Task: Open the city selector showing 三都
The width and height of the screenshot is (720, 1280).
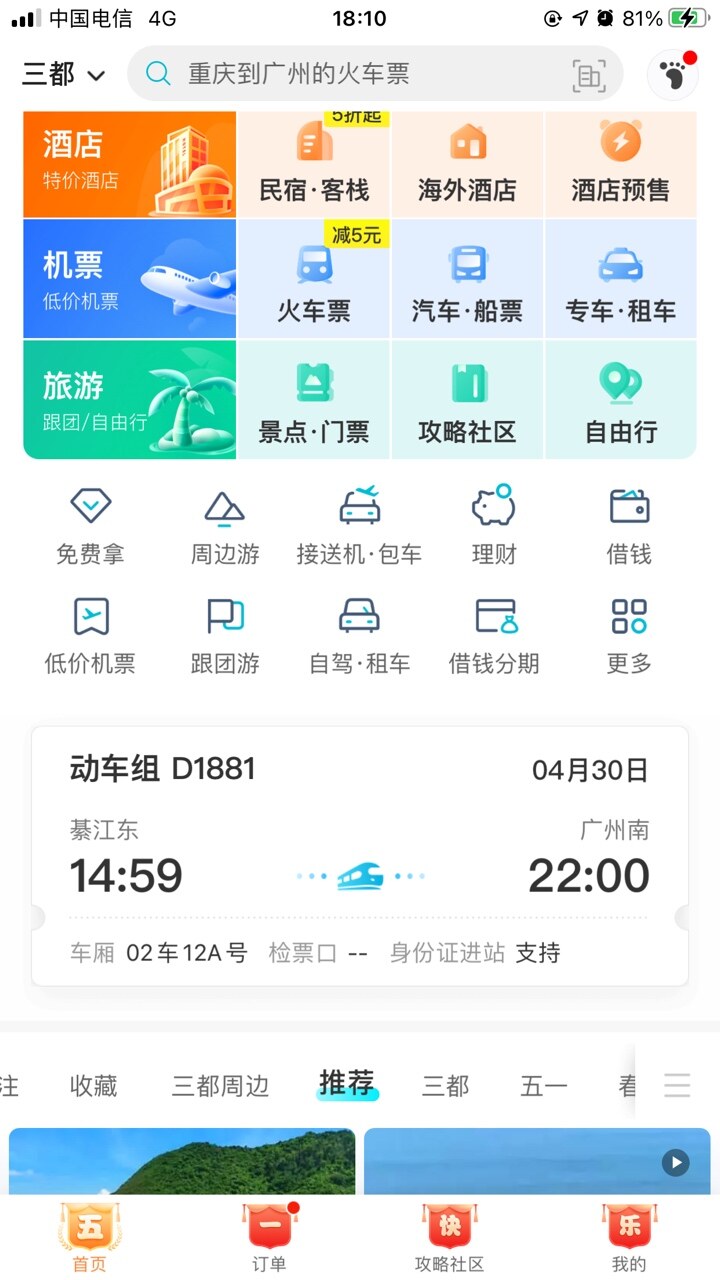Action: click(64, 74)
